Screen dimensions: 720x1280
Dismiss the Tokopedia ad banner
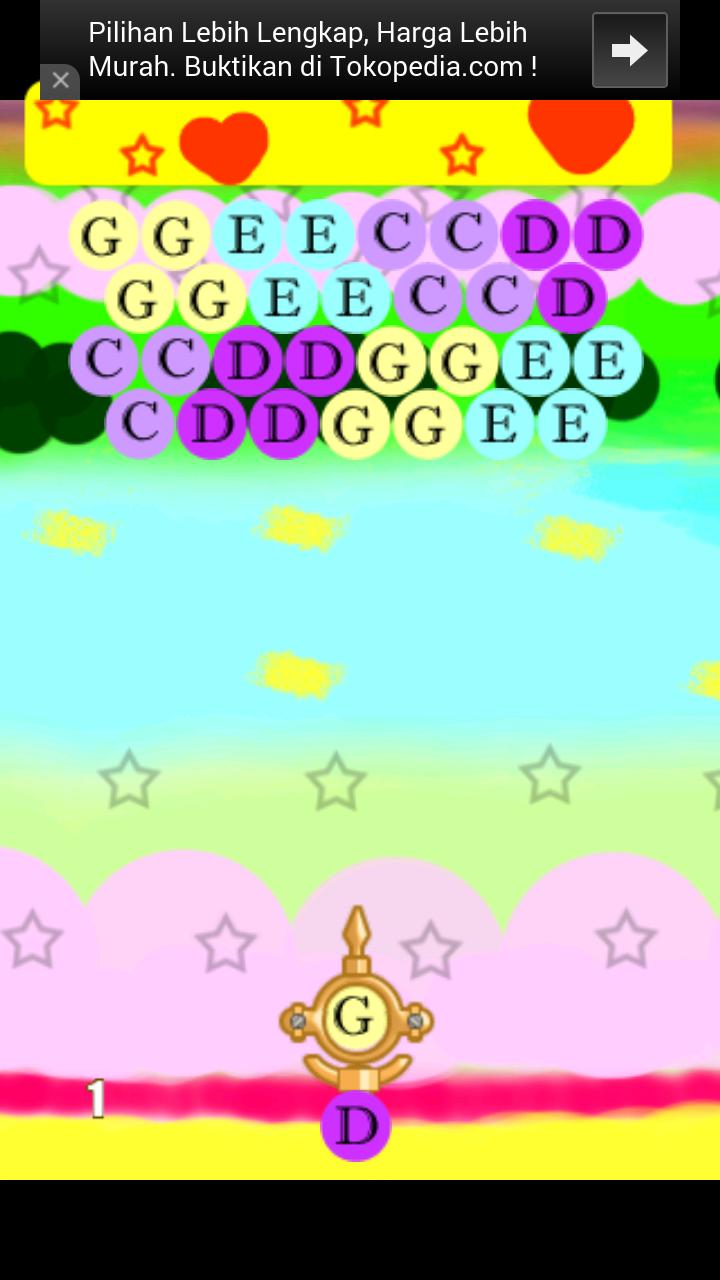click(x=60, y=81)
